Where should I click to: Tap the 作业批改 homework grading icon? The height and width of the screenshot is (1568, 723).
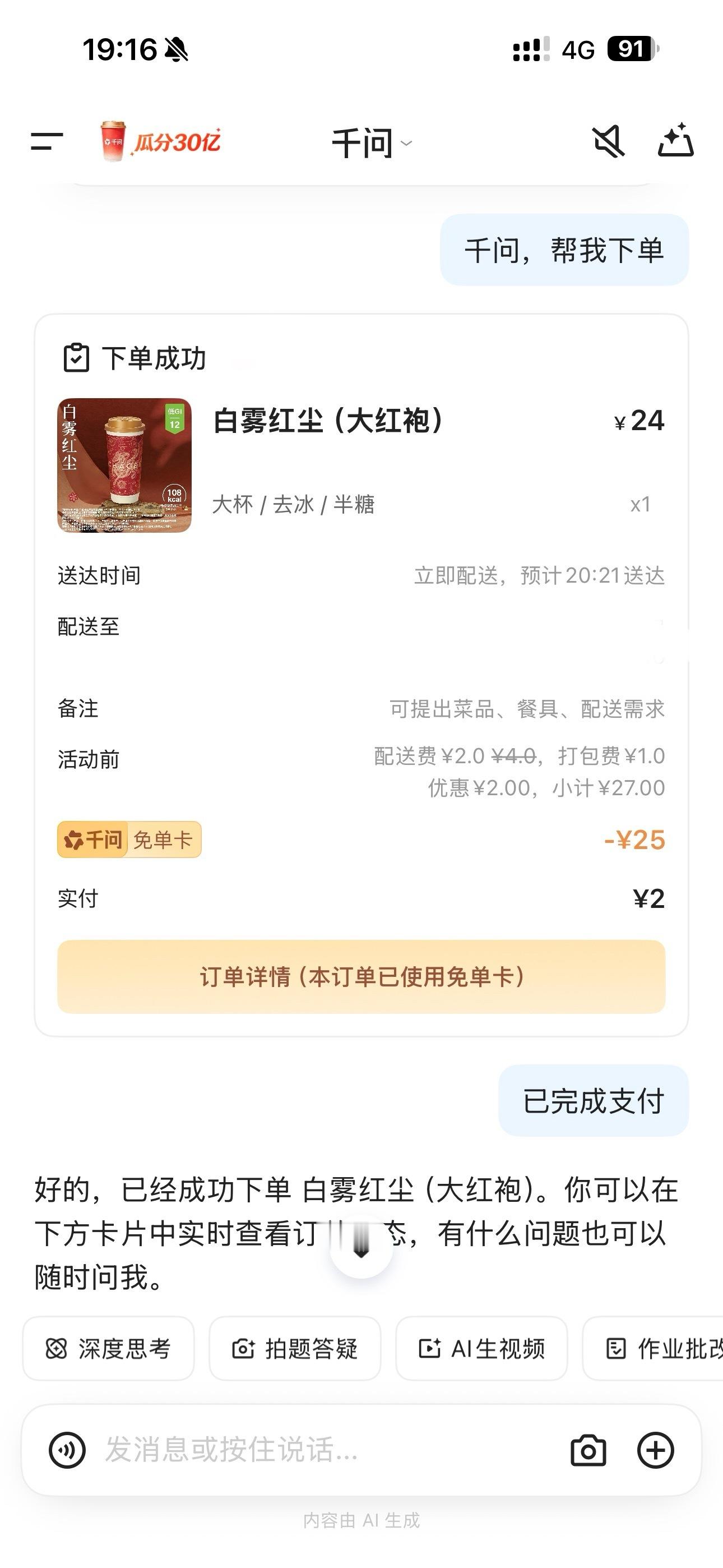point(617,1349)
